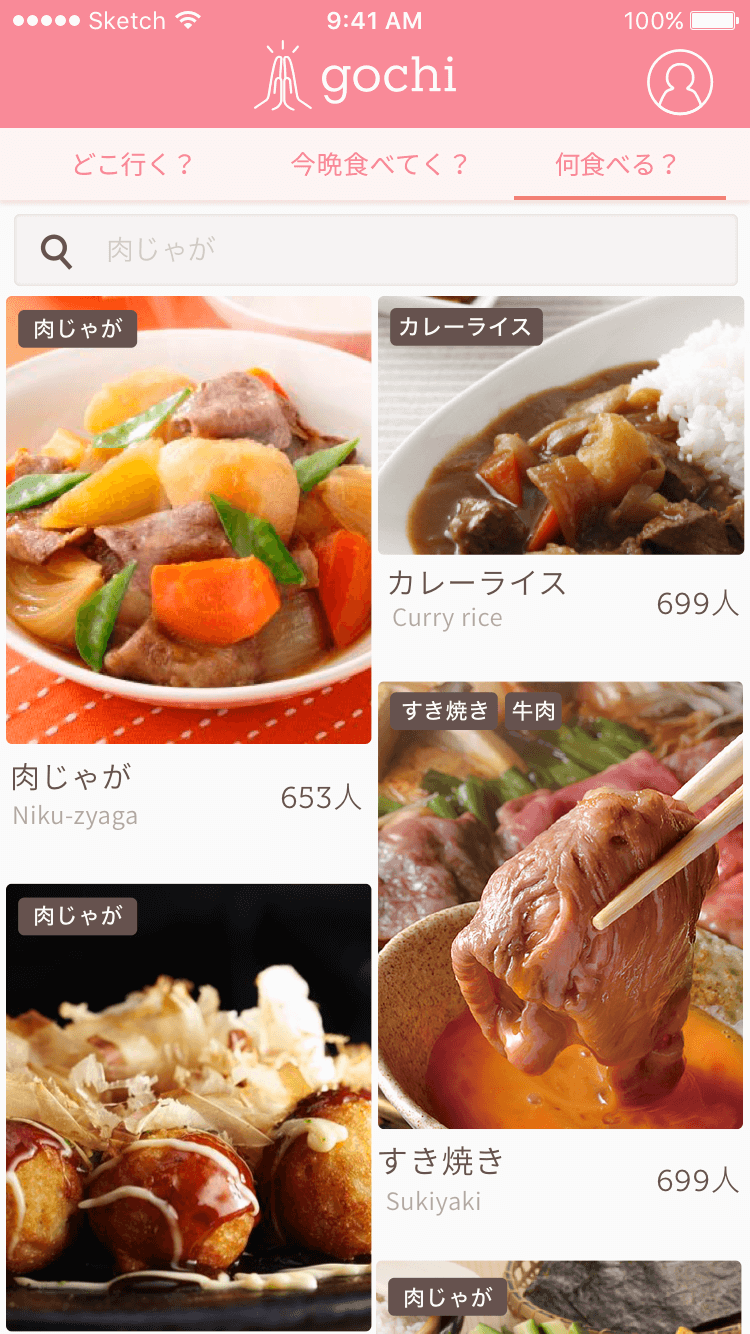Switch to the どこ行く？ tab

point(132,164)
